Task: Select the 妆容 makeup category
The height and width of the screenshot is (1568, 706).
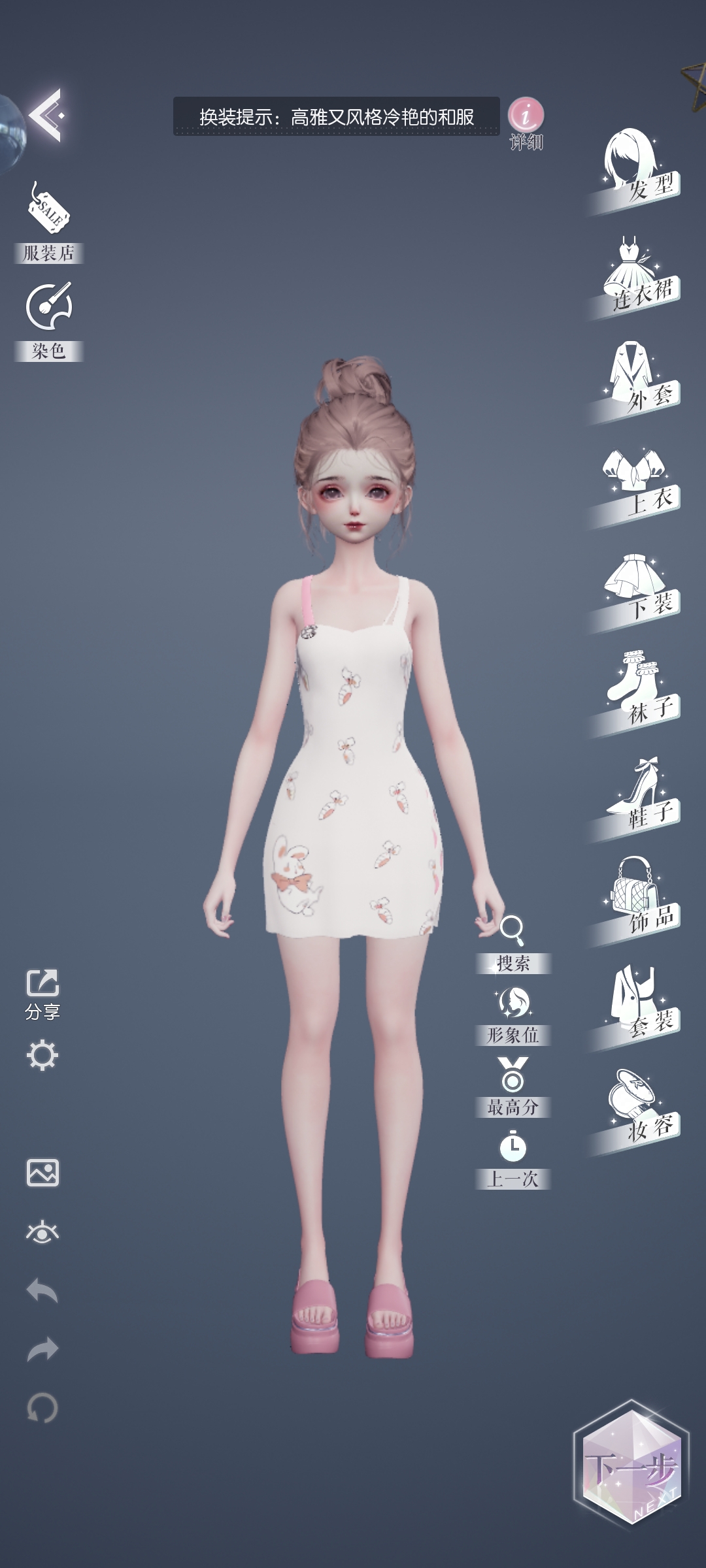Action: click(637, 1111)
